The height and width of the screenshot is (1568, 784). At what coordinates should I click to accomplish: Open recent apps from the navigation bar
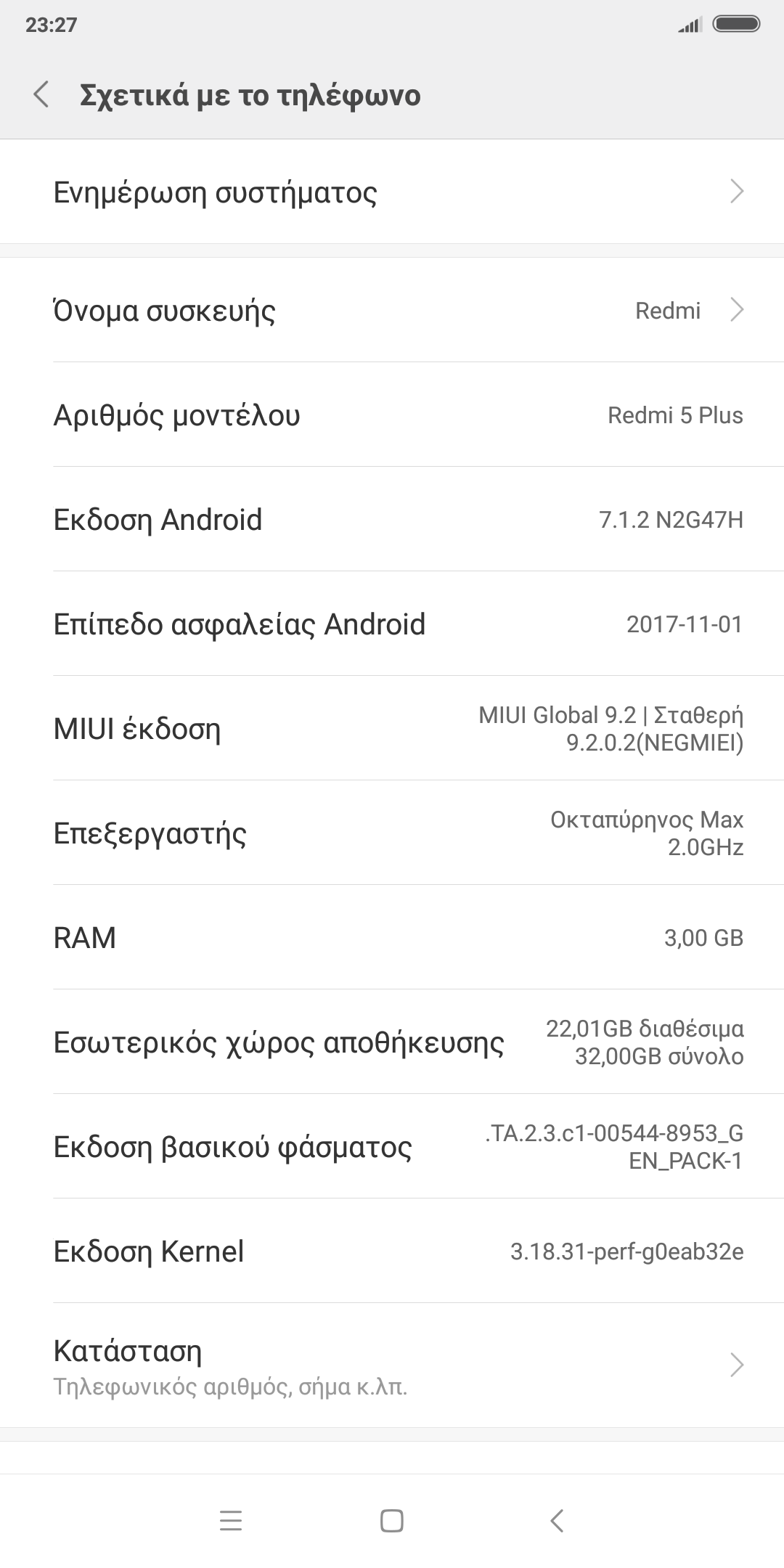[231, 1521]
